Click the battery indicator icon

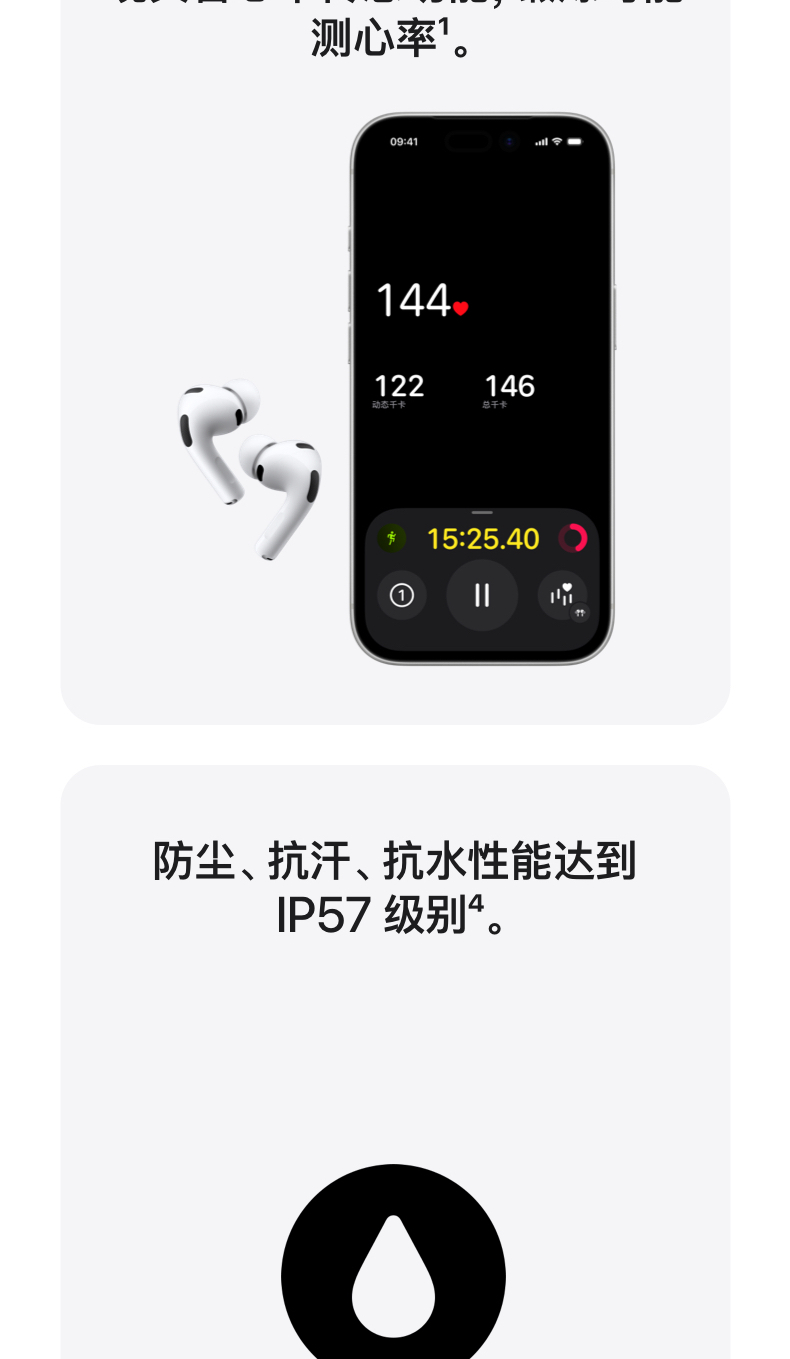tap(574, 141)
